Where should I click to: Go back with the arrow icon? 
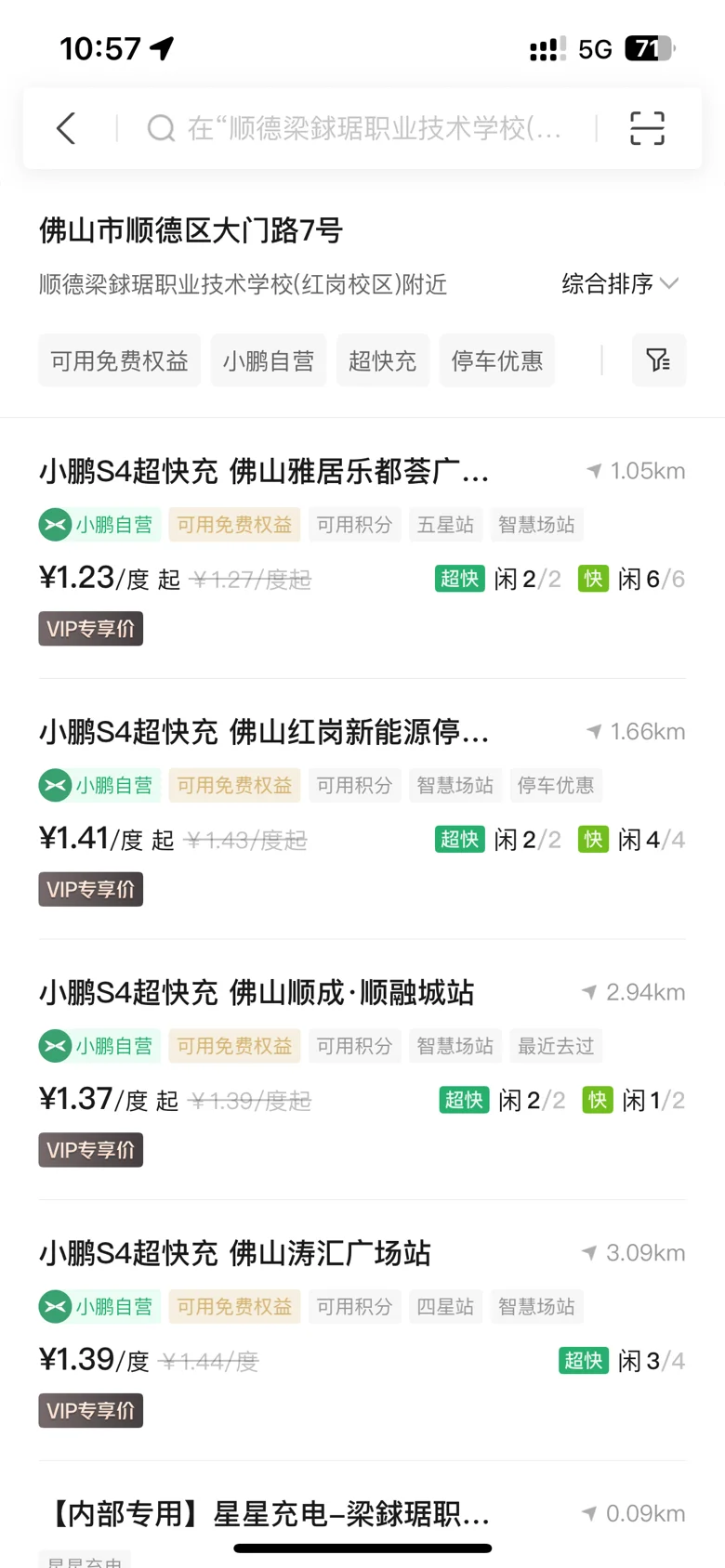tap(65, 128)
